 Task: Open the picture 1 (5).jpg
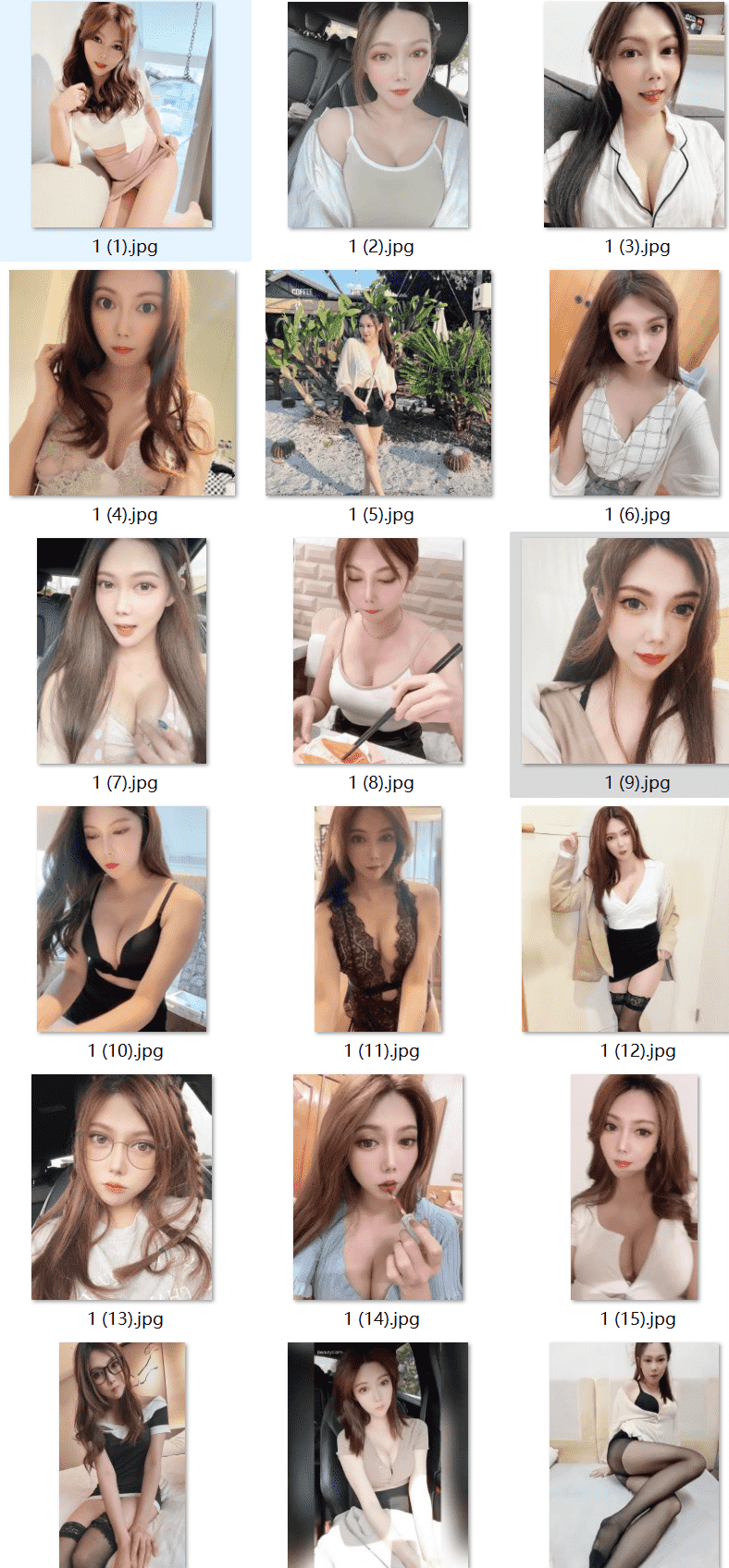click(x=378, y=383)
